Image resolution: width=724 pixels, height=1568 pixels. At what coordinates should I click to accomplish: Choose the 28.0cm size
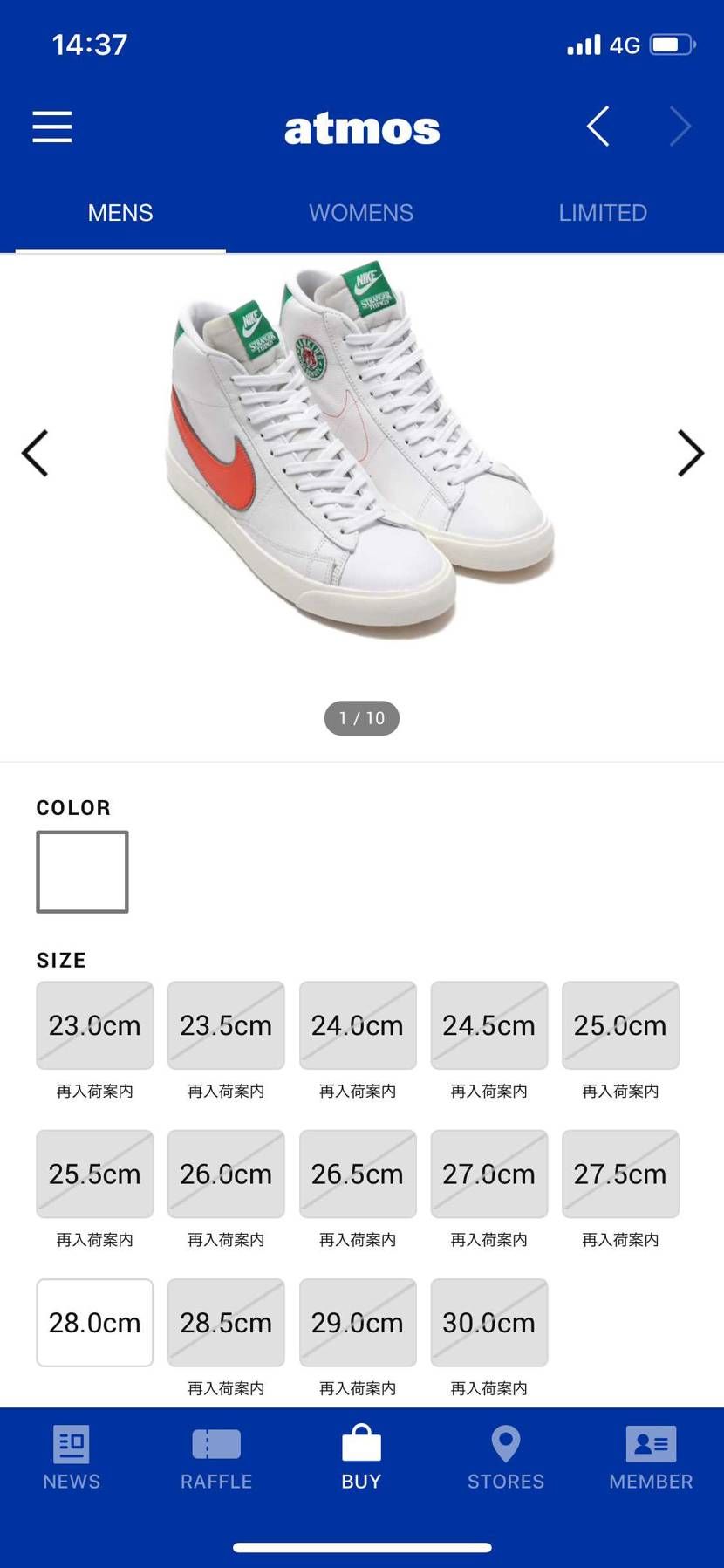tap(94, 1323)
